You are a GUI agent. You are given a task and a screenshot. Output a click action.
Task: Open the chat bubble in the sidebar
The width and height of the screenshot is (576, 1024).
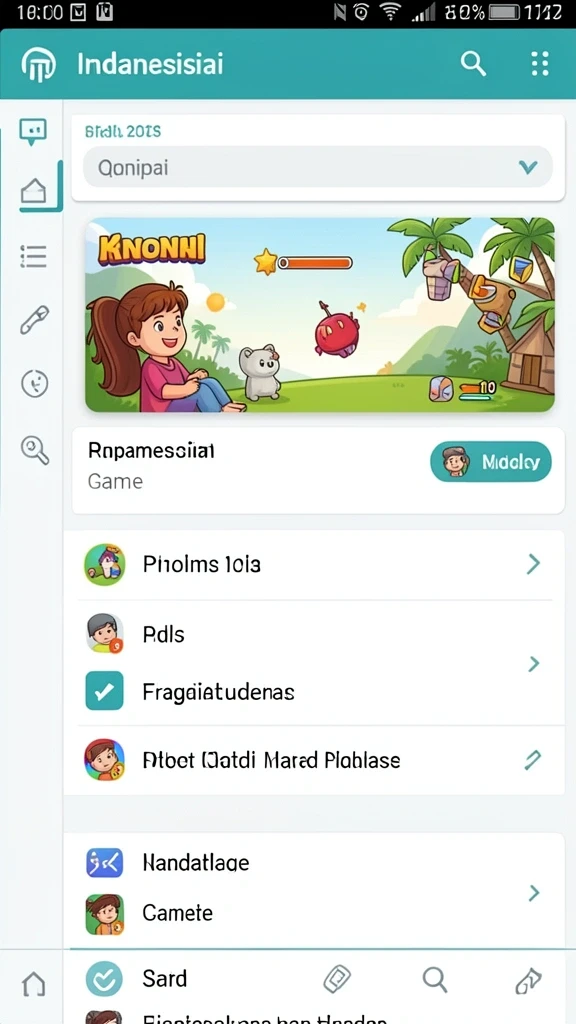[33, 132]
